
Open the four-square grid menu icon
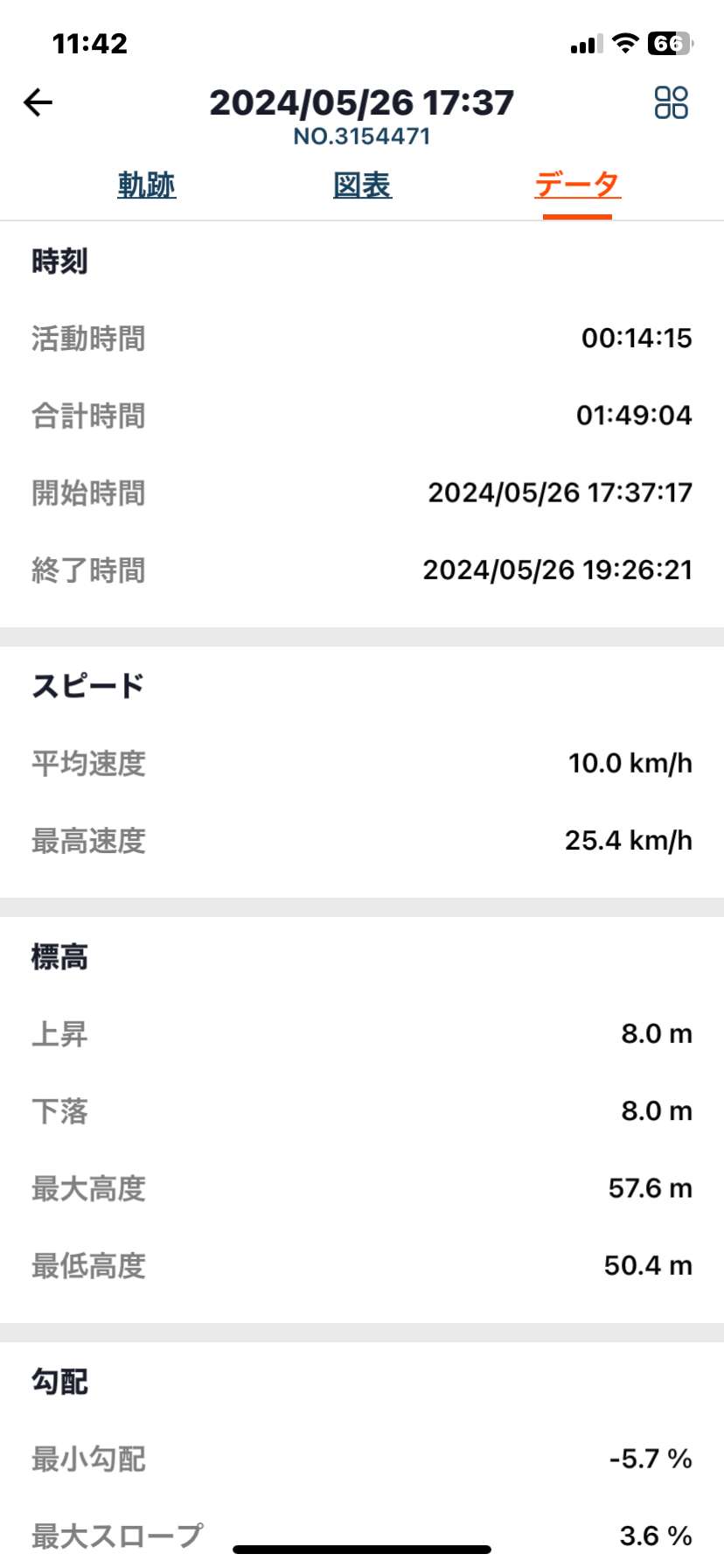point(671,102)
